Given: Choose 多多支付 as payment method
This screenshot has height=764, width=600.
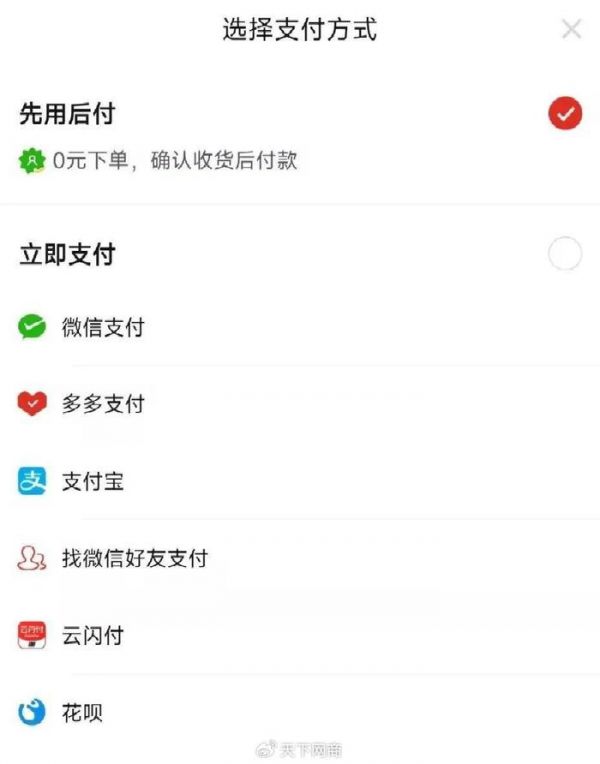Looking at the screenshot, I should pos(102,404).
